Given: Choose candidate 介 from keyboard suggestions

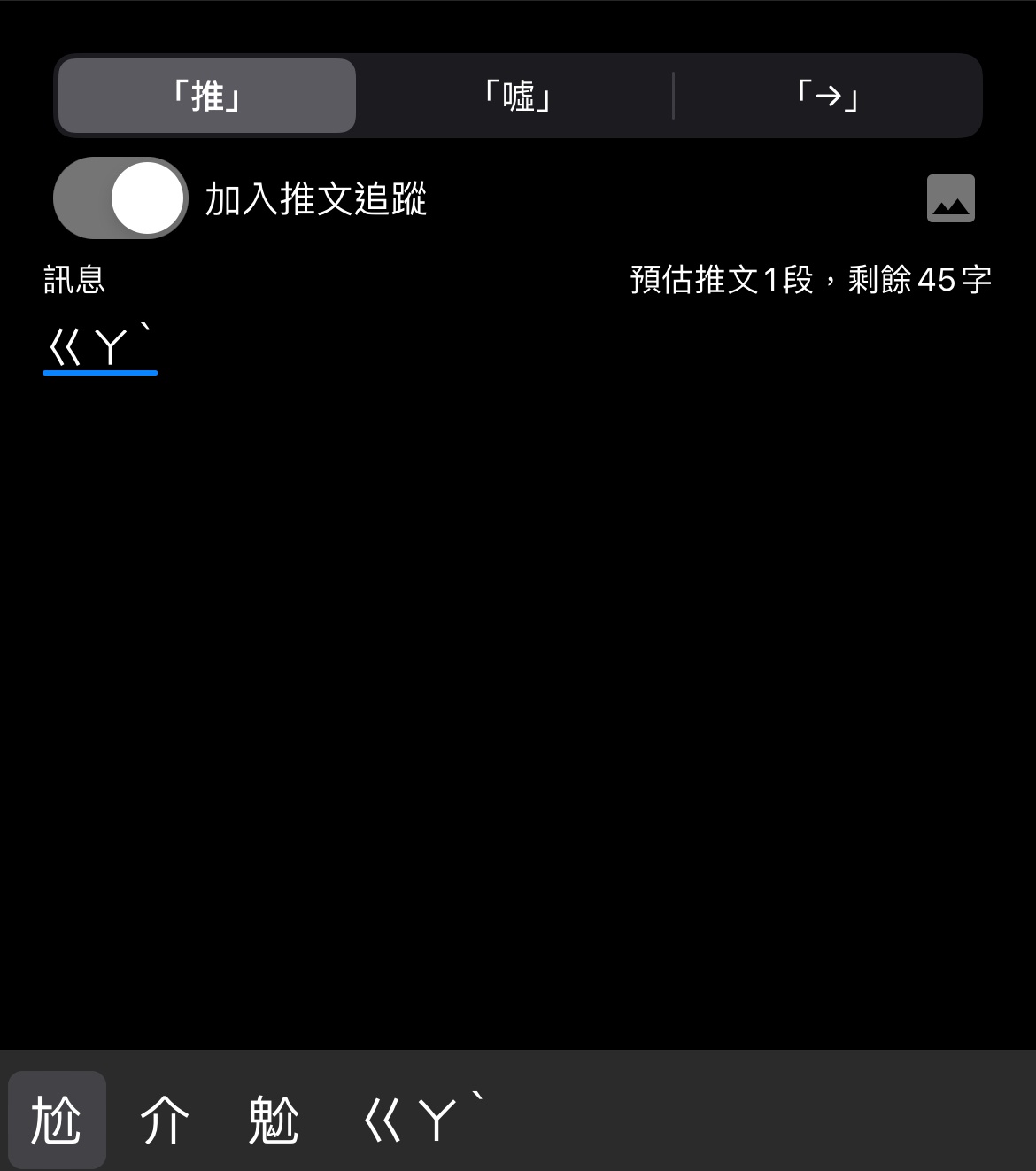Looking at the screenshot, I should (165, 1120).
